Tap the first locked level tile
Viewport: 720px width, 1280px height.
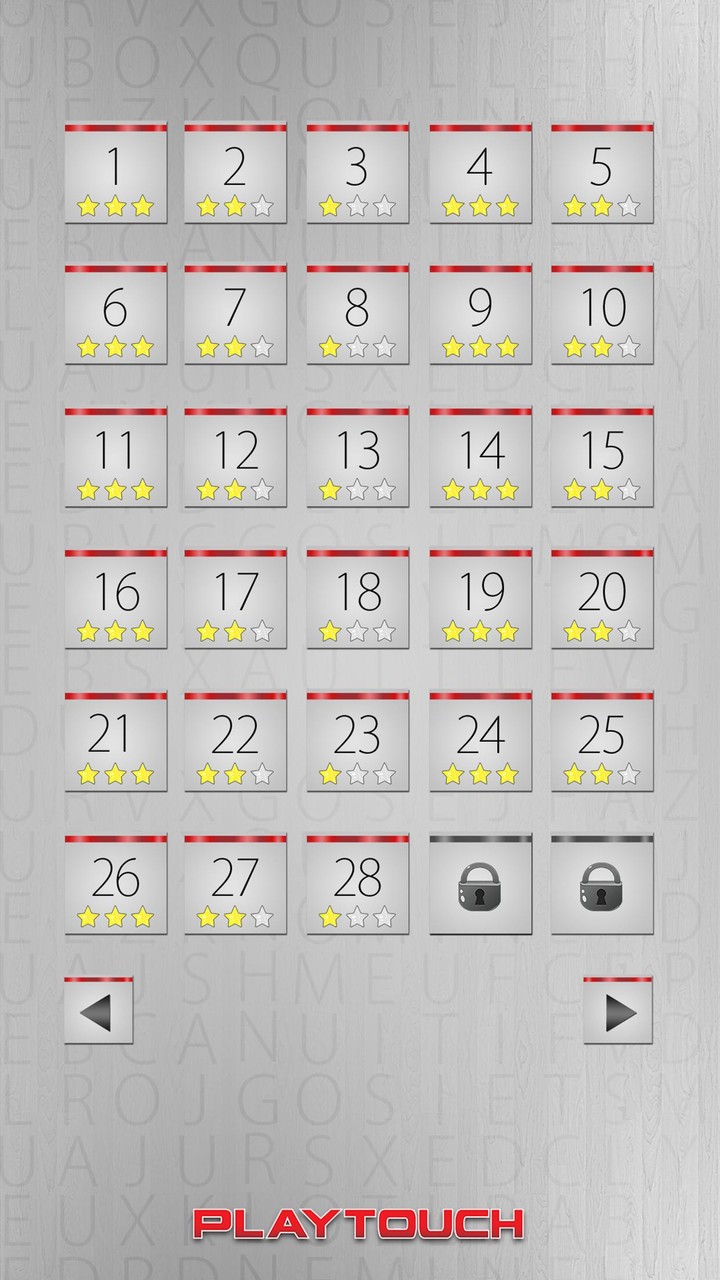coord(480,885)
